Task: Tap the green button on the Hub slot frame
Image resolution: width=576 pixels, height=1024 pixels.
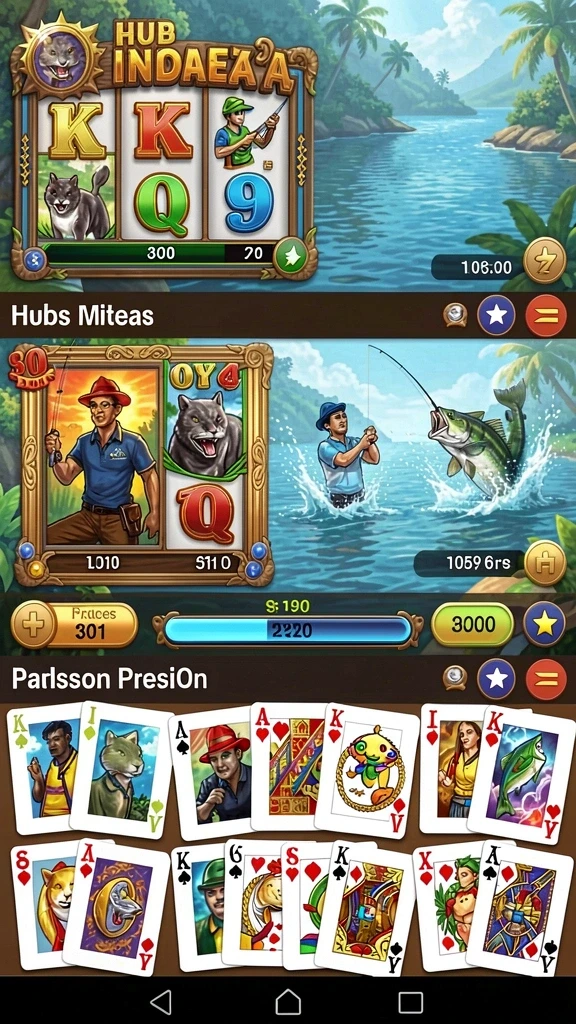Action: (x=291, y=255)
